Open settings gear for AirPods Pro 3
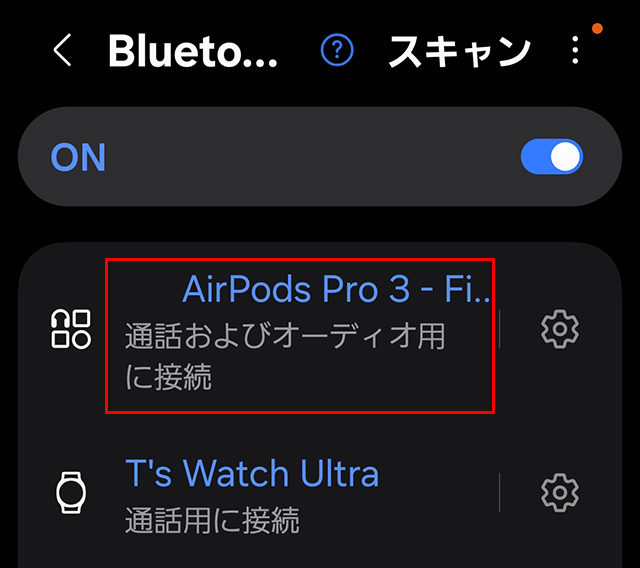 (x=560, y=329)
